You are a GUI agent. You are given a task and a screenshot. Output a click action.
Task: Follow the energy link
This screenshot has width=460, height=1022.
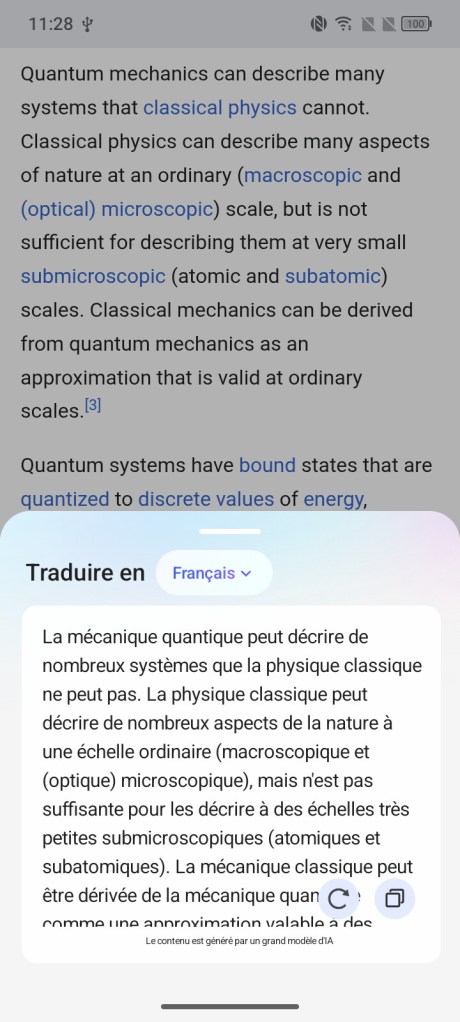coord(333,499)
